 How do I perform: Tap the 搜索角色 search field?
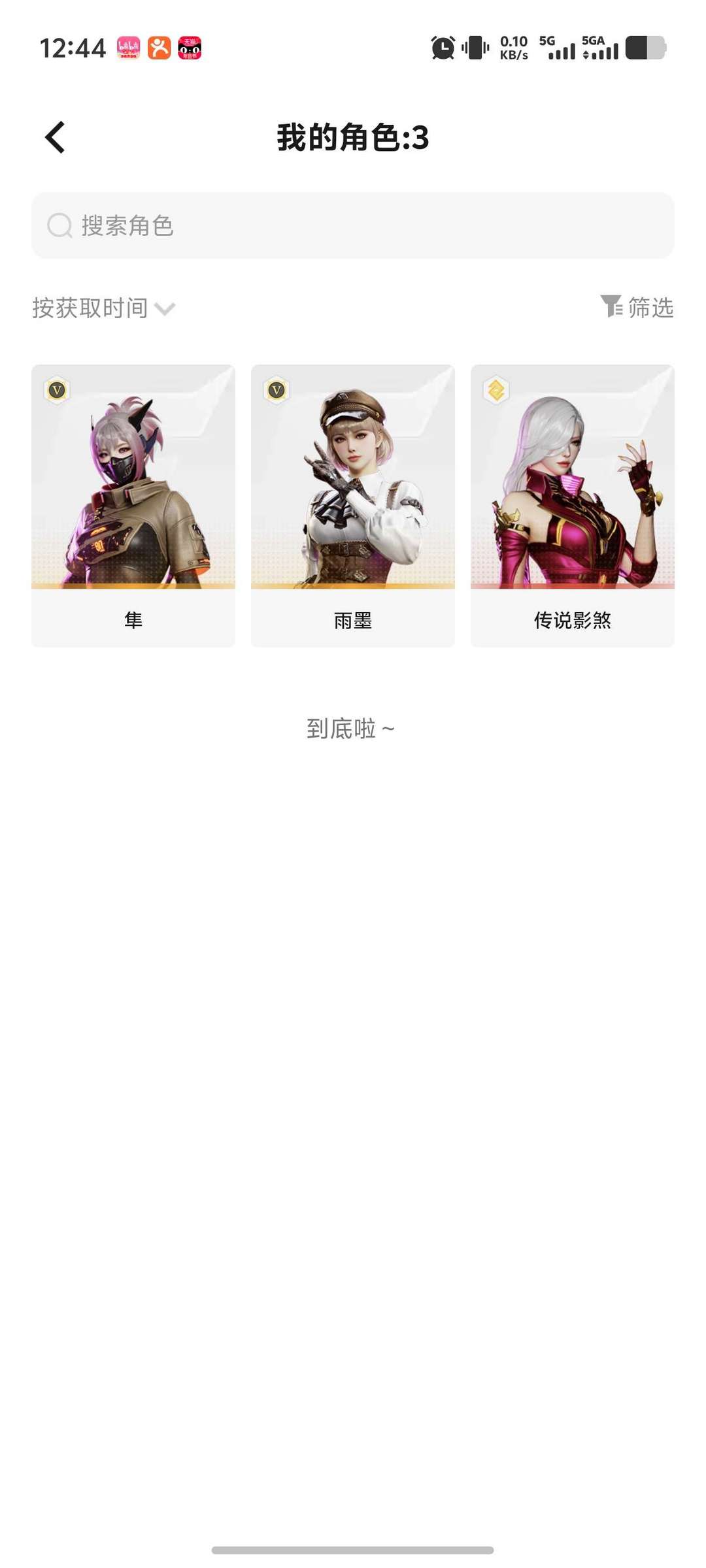click(353, 225)
